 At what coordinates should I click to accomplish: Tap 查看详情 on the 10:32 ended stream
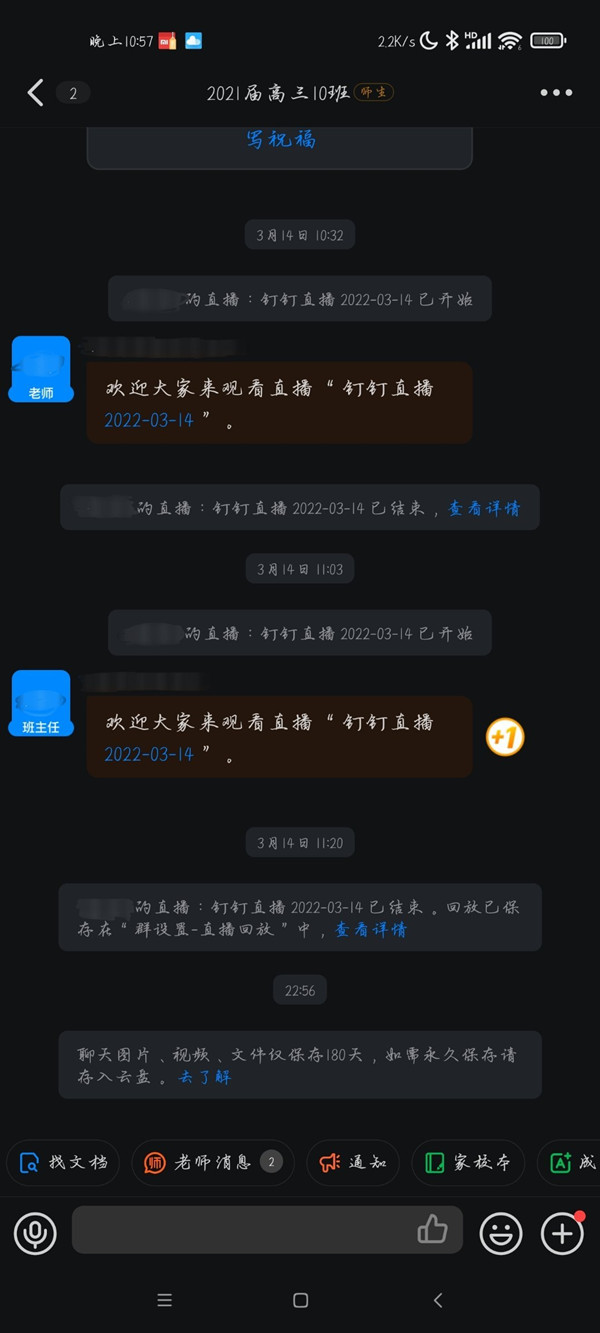[x=484, y=508]
